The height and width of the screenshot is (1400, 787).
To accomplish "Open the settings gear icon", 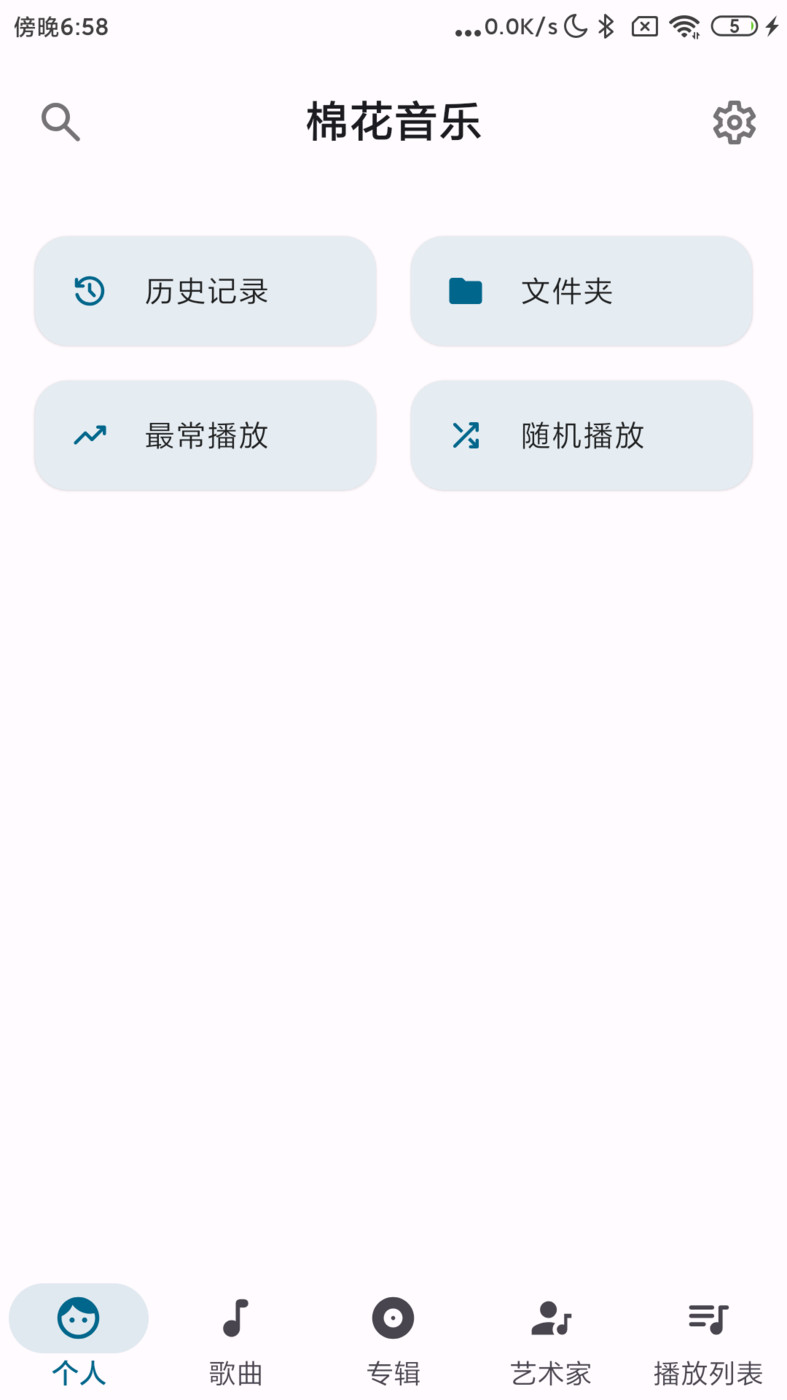I will pos(733,122).
